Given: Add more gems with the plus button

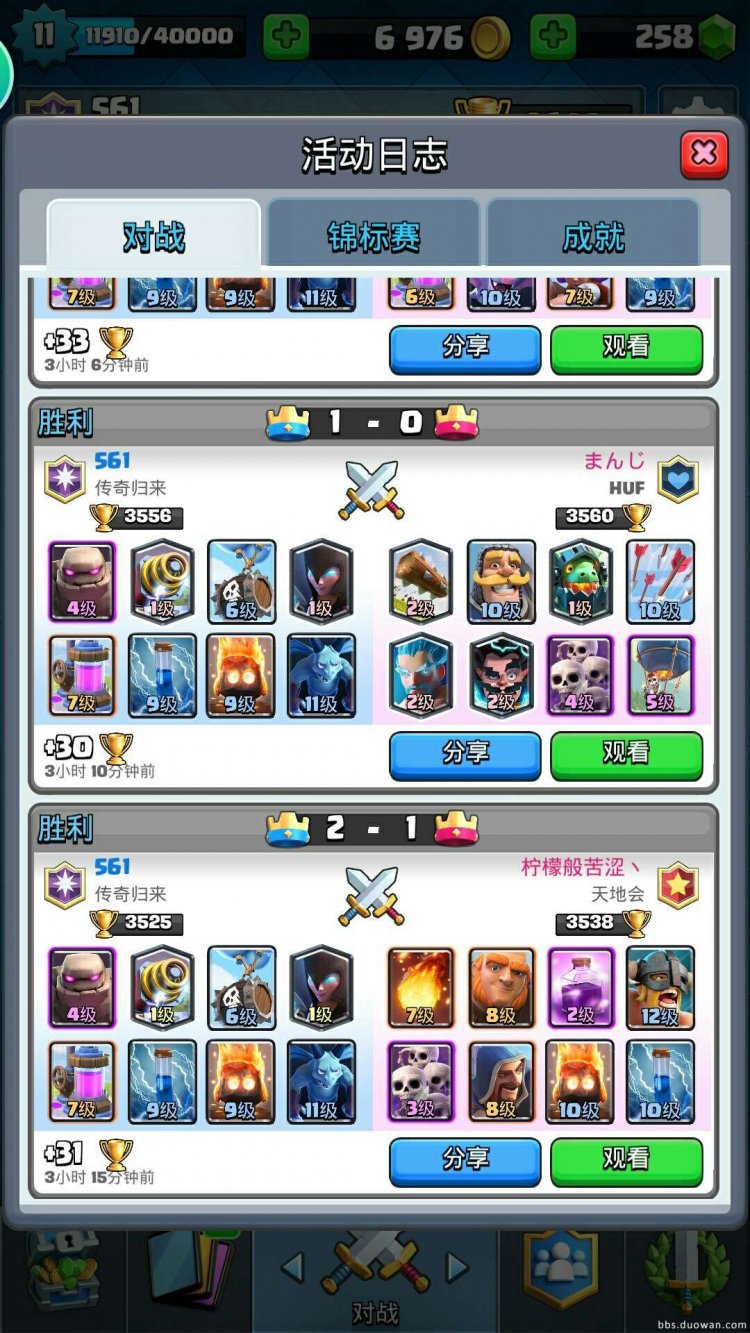Looking at the screenshot, I should 552,38.
